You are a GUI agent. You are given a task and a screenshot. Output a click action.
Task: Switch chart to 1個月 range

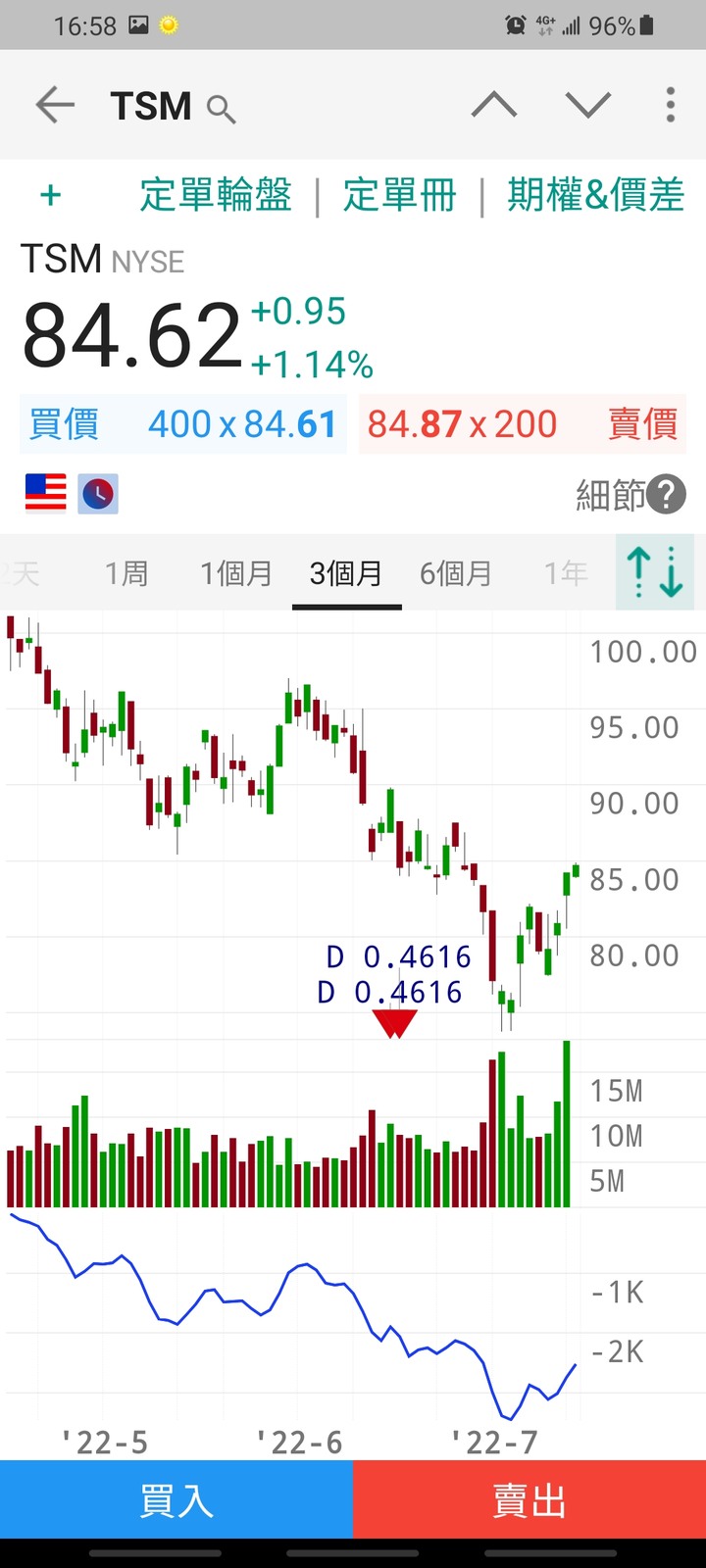point(236,573)
